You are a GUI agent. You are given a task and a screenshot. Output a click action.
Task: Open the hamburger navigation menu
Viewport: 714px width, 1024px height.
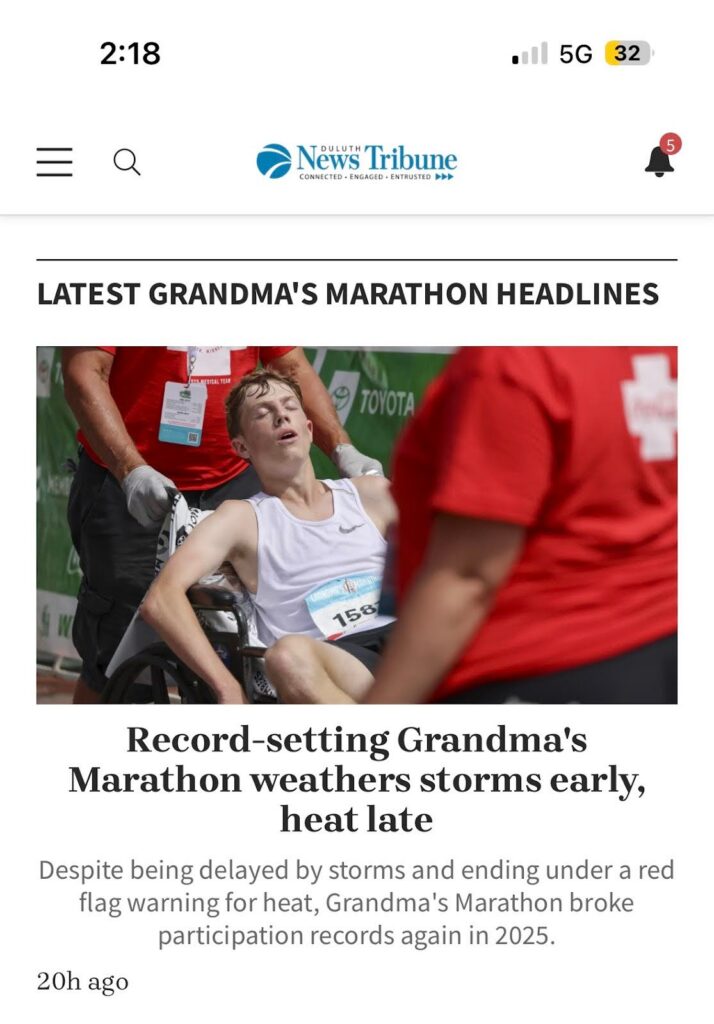54,162
